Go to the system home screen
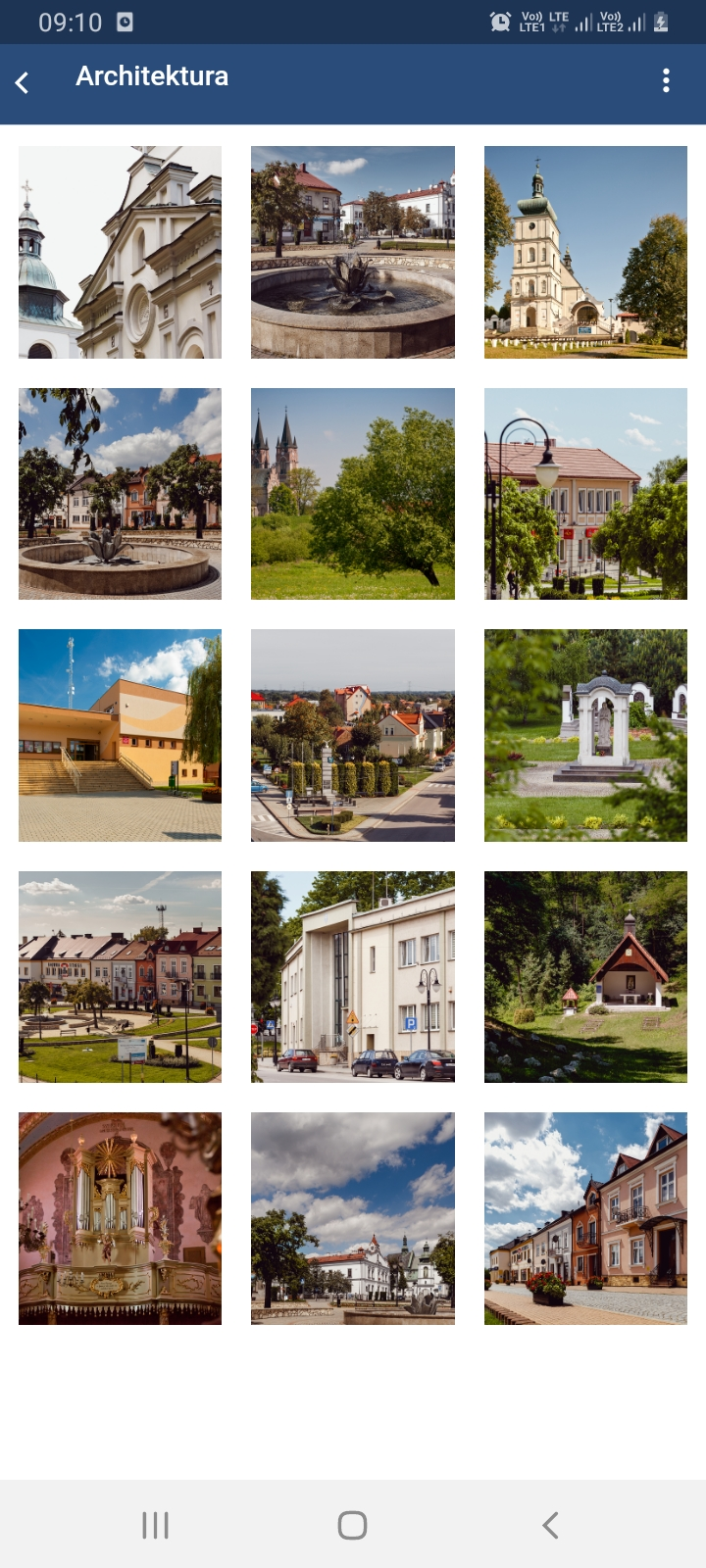This screenshot has height=1568, width=706. pyautogui.click(x=352, y=1525)
